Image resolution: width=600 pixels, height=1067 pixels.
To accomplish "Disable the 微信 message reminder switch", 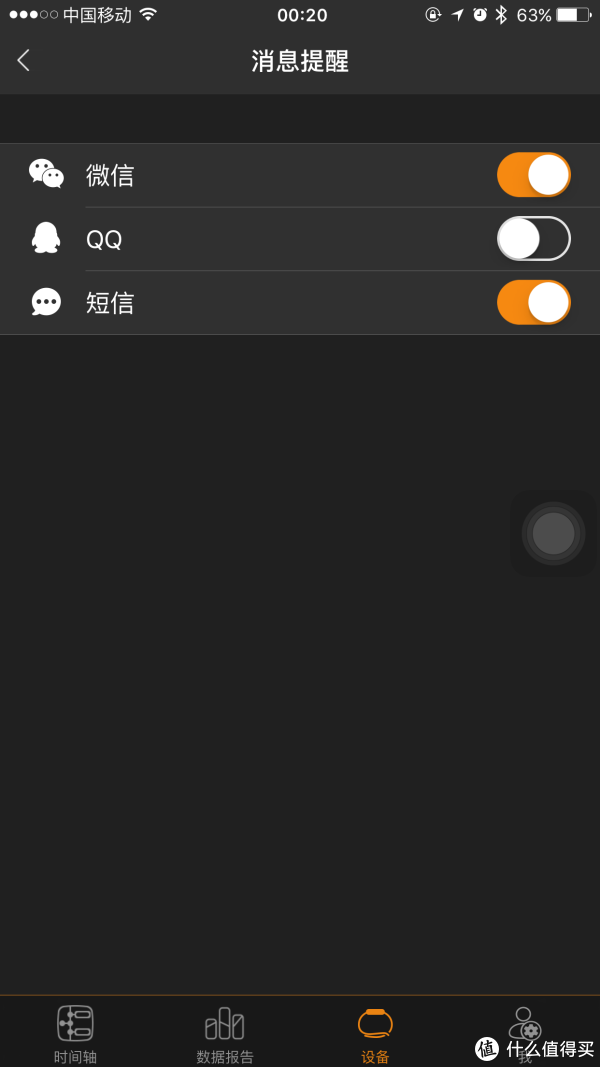I will (x=533, y=175).
